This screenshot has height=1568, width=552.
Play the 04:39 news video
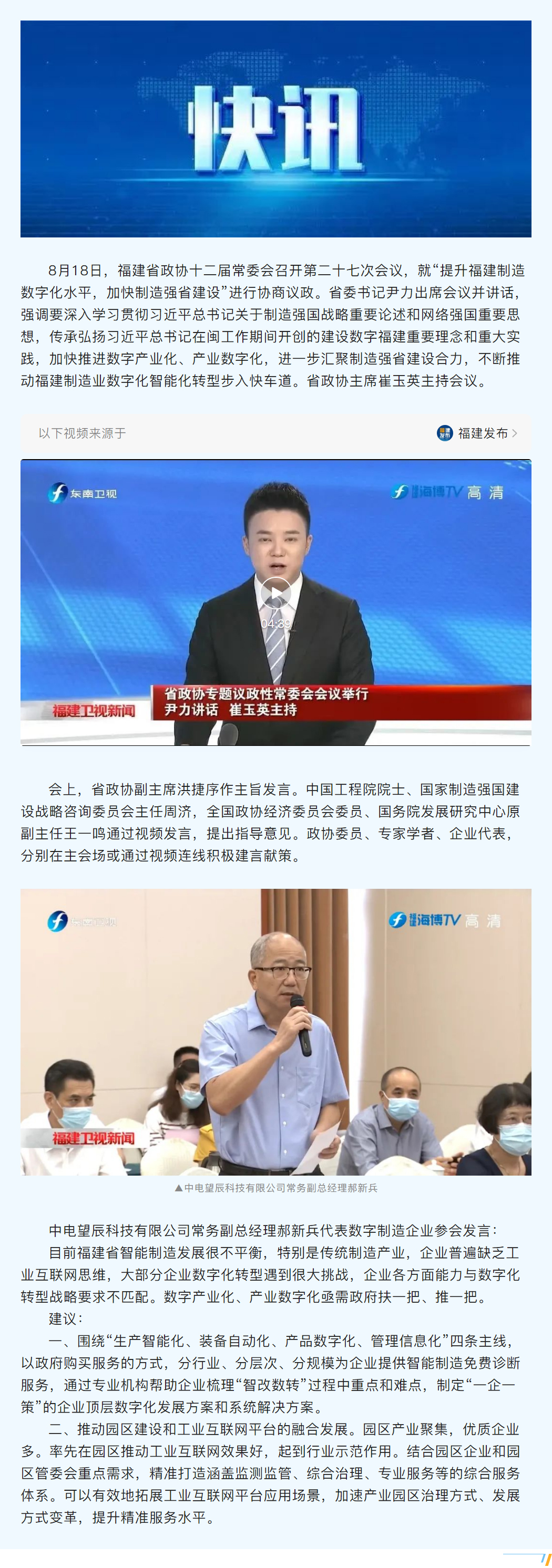275,592
